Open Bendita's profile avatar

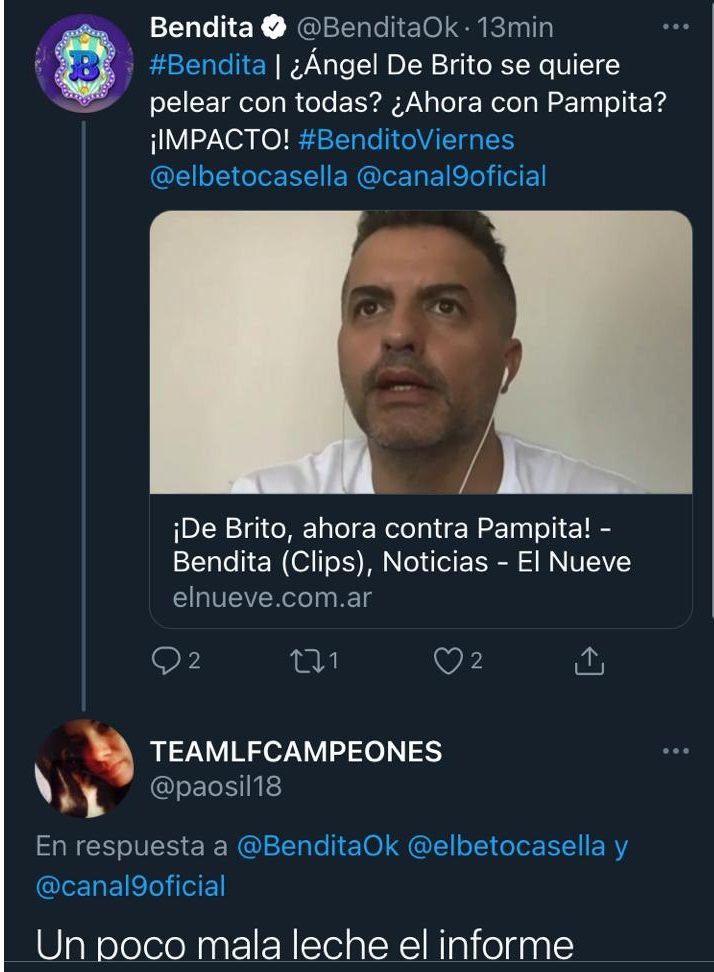pyautogui.click(x=82, y=64)
